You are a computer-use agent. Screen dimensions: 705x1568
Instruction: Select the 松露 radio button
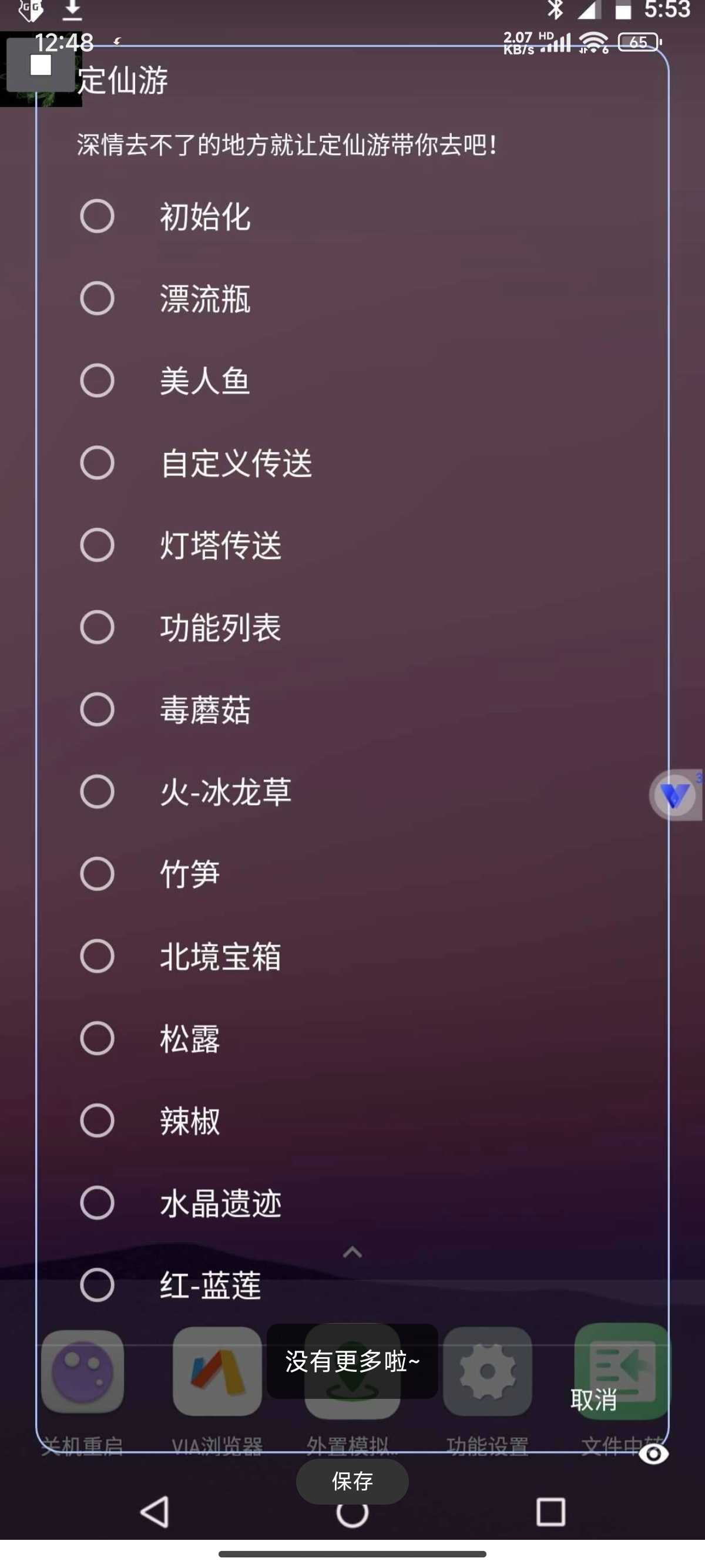[x=352, y=1038]
